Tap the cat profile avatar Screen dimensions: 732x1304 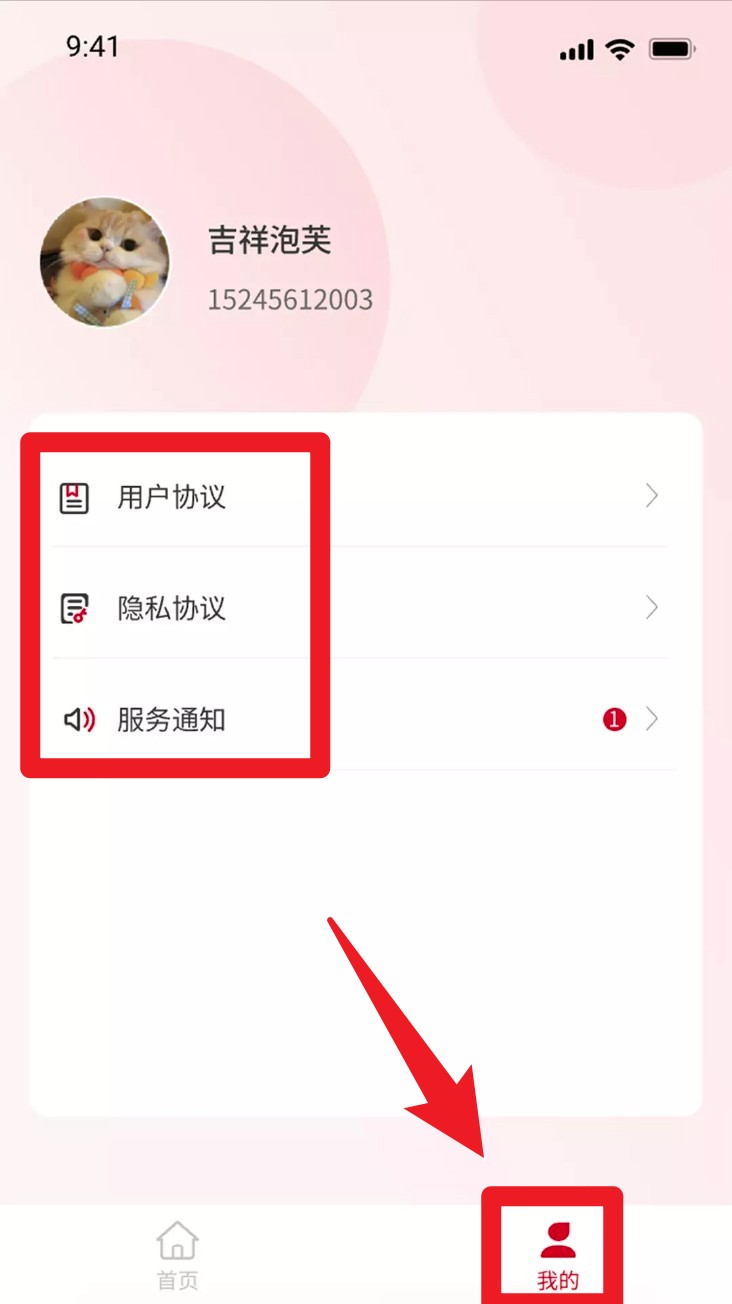point(104,262)
